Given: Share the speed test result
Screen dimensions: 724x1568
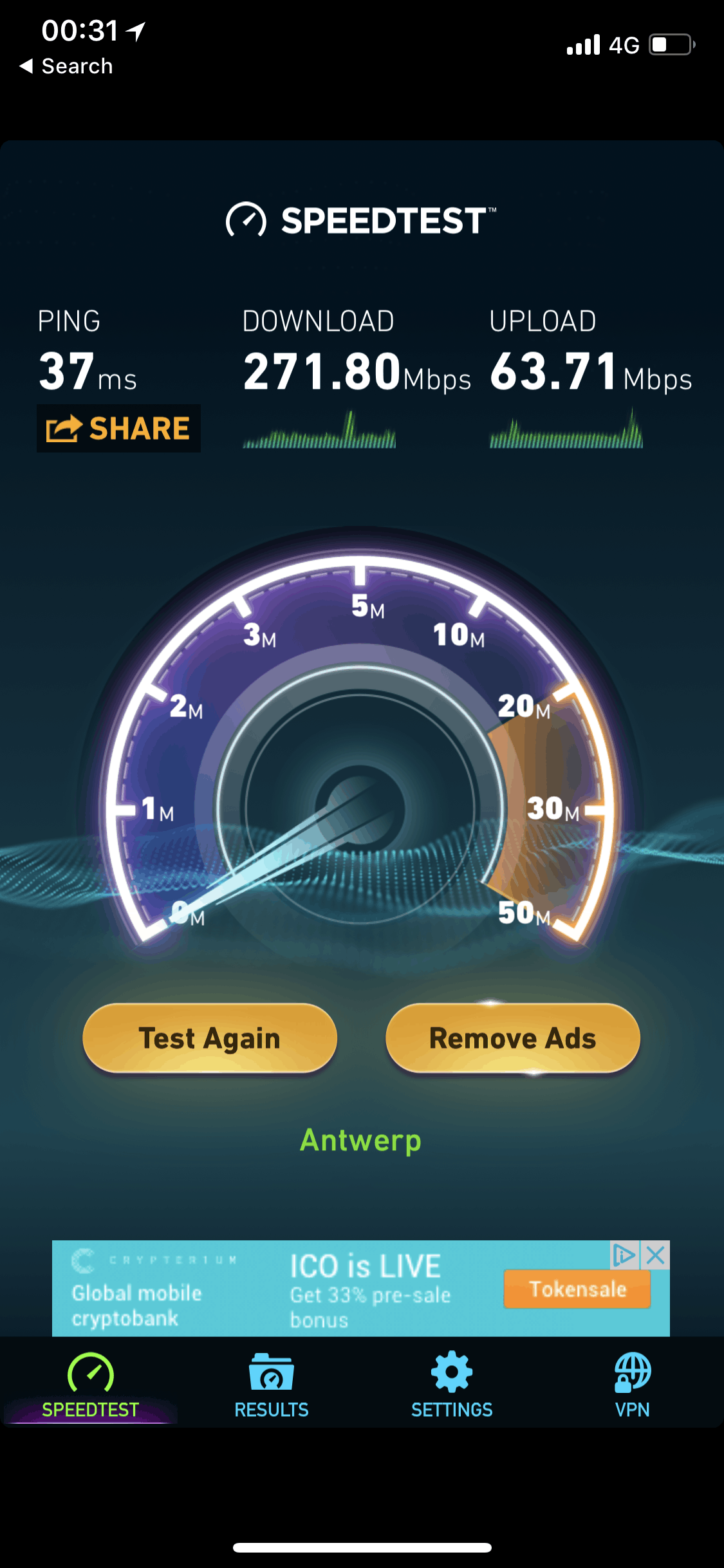Looking at the screenshot, I should pos(118,428).
